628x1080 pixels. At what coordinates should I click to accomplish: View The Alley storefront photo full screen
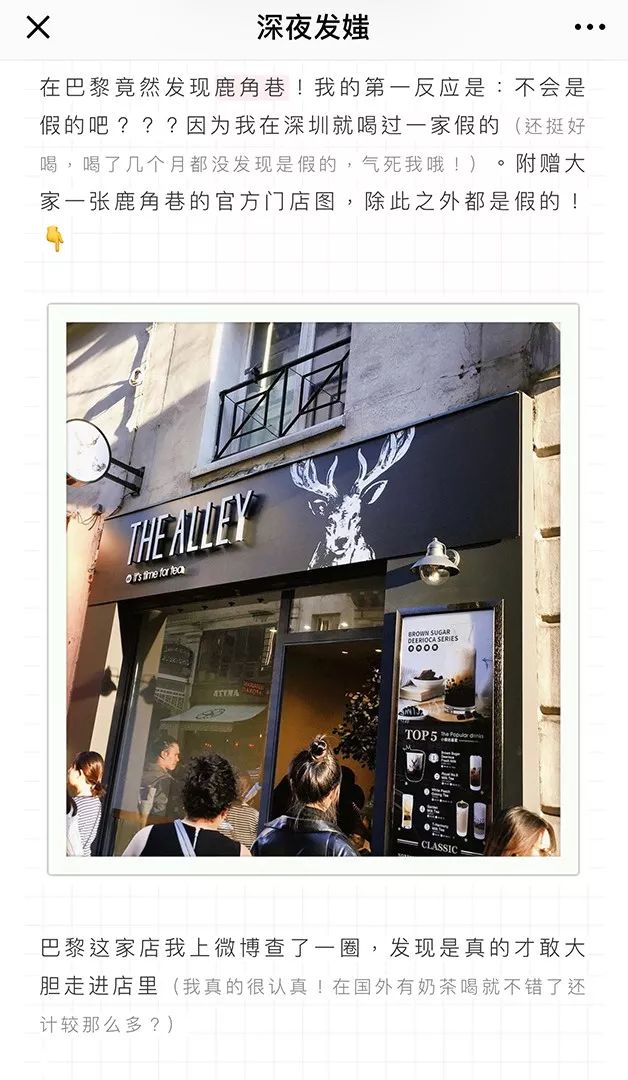(x=313, y=590)
